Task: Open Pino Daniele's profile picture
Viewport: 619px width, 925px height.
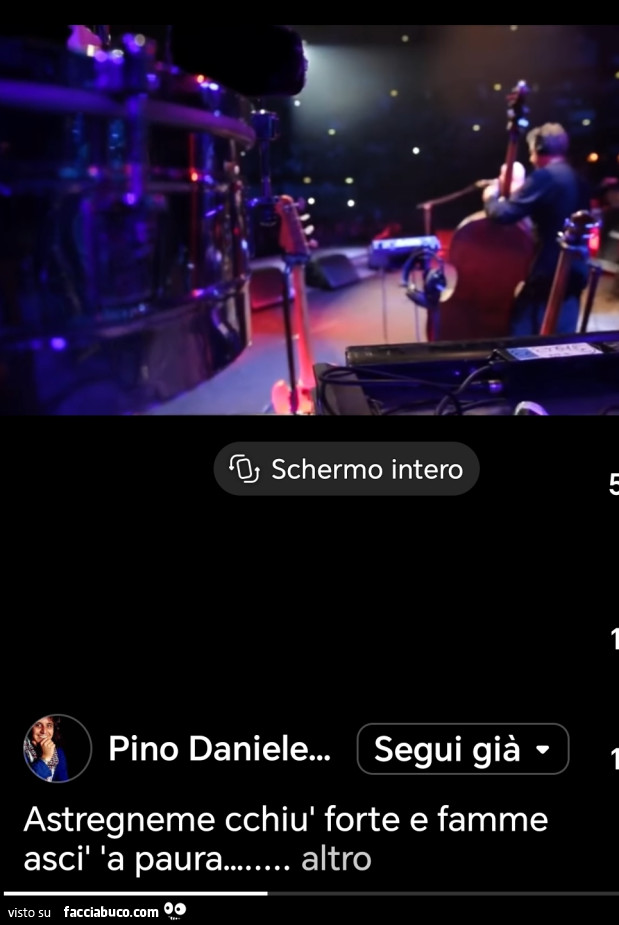Action: click(x=57, y=748)
